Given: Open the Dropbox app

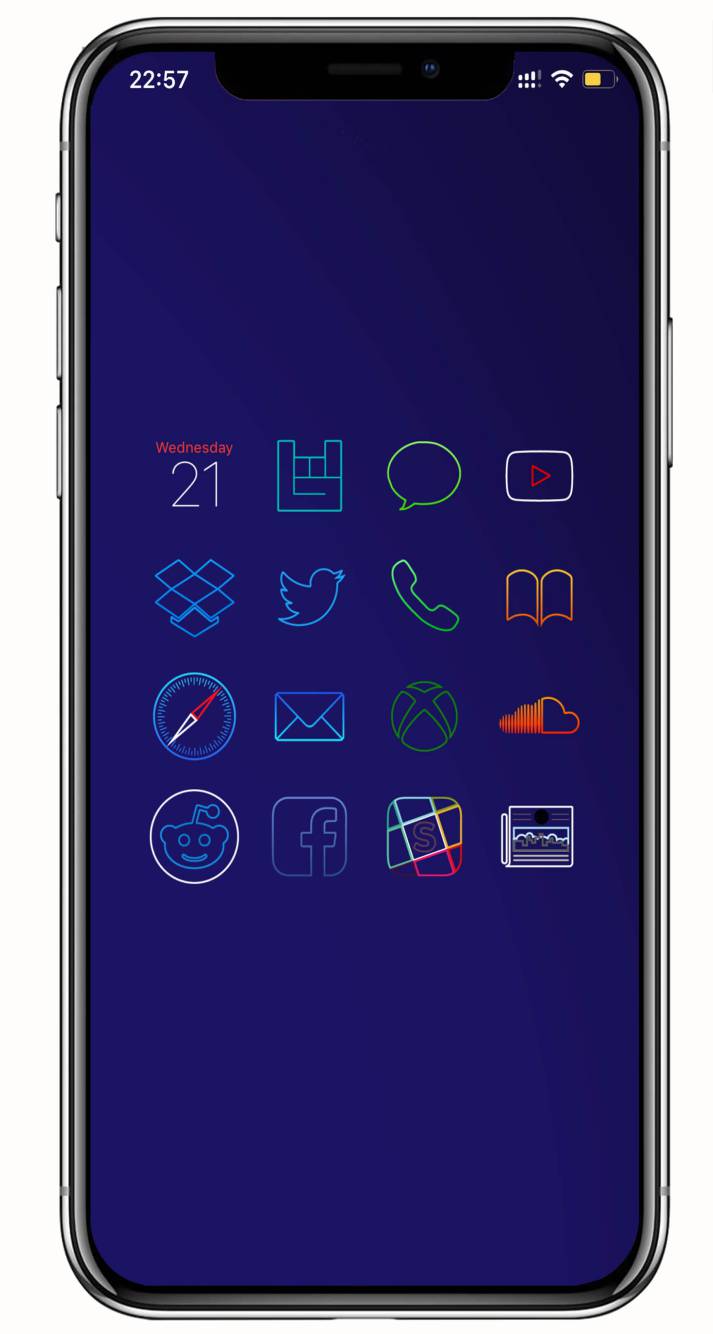Looking at the screenshot, I should [x=194, y=597].
